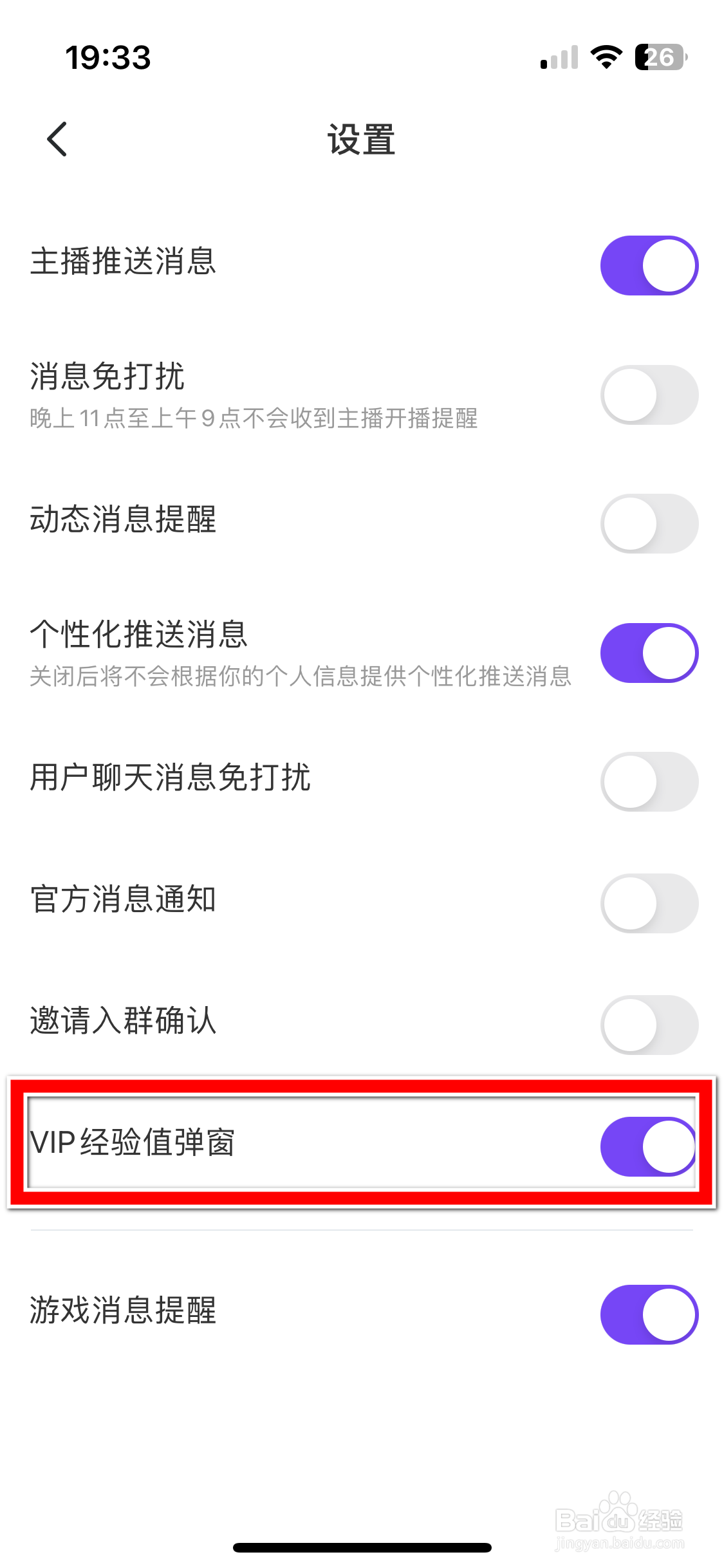Tap the battery indicator showing 26

(x=660, y=57)
